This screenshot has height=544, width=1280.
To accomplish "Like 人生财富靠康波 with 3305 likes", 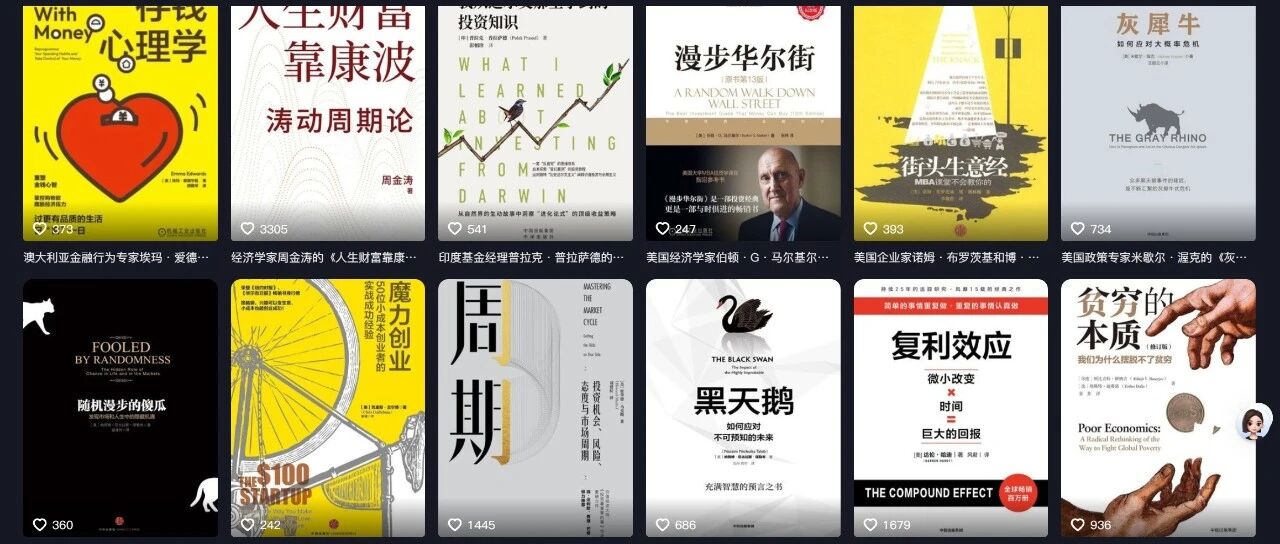I will (x=248, y=229).
